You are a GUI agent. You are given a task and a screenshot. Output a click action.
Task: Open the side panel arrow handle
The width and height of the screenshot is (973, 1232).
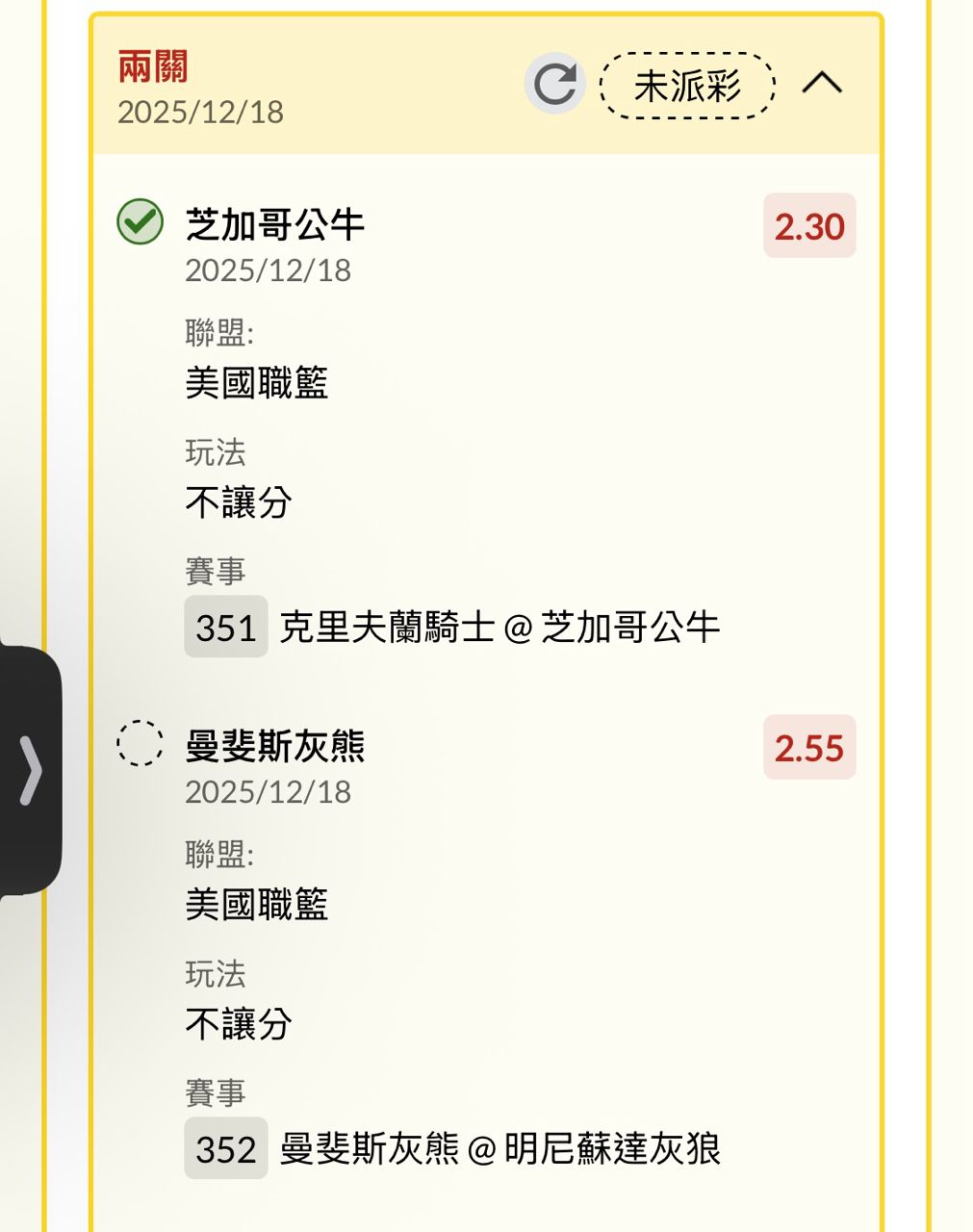[31, 770]
